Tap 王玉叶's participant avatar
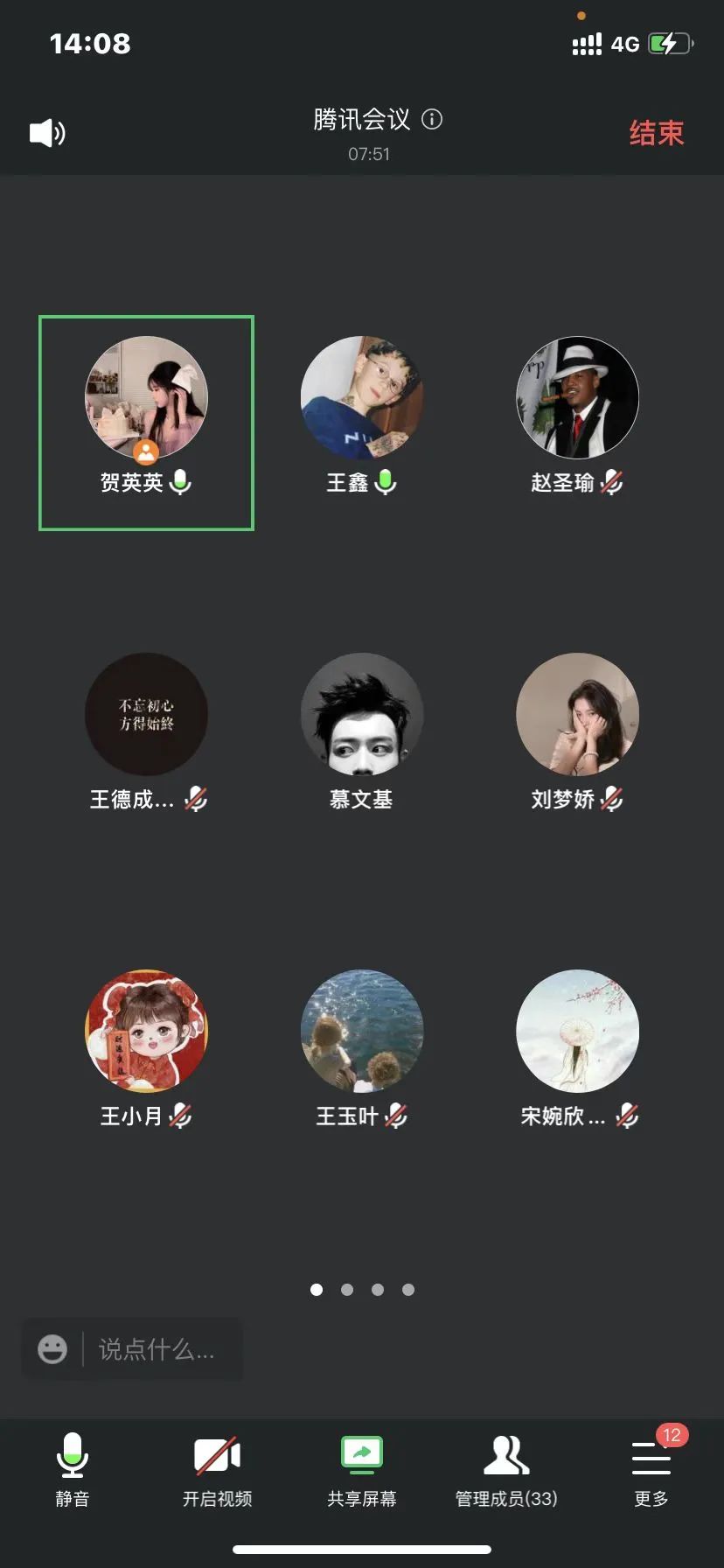 [x=361, y=1031]
